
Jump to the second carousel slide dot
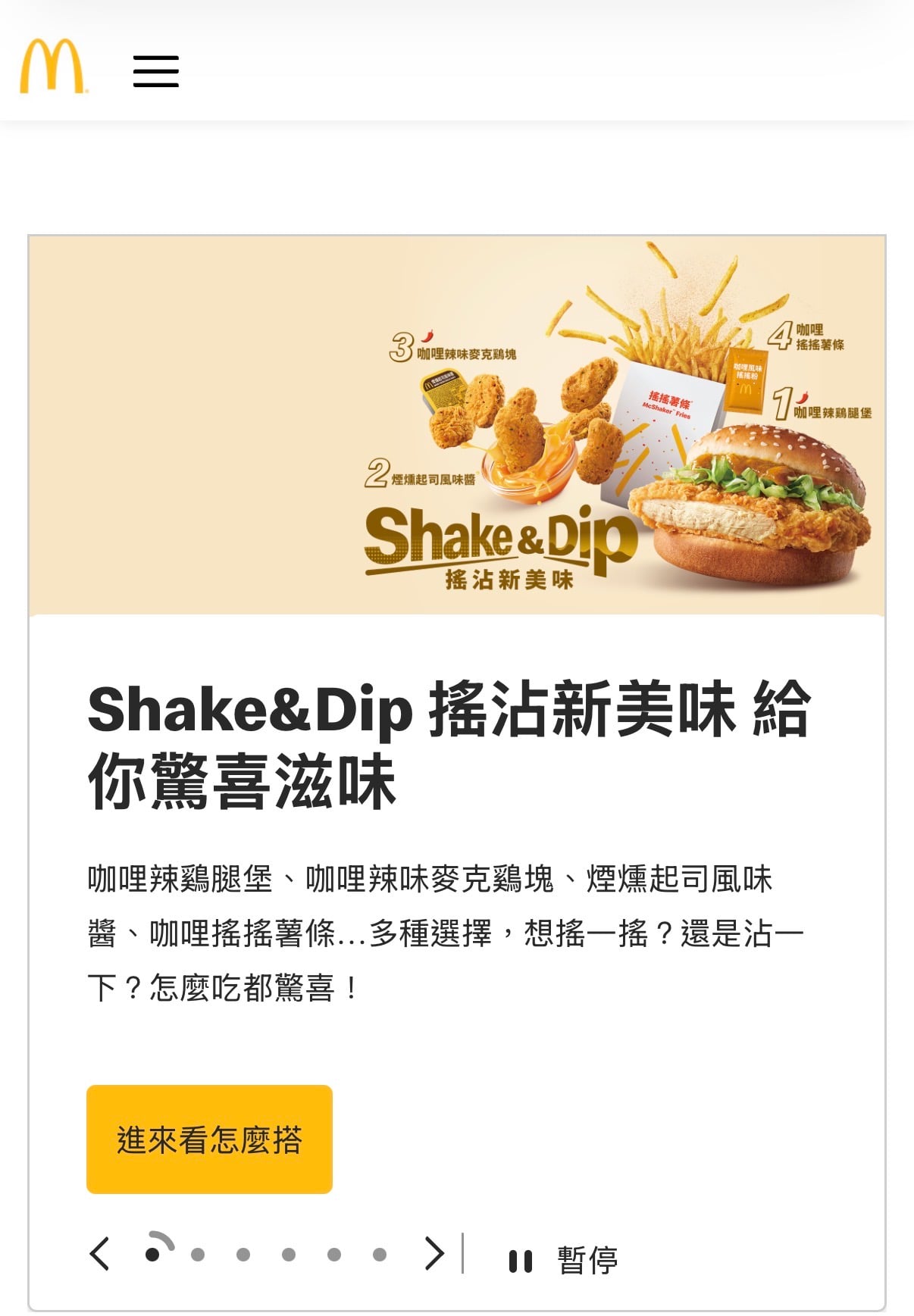[198, 1255]
